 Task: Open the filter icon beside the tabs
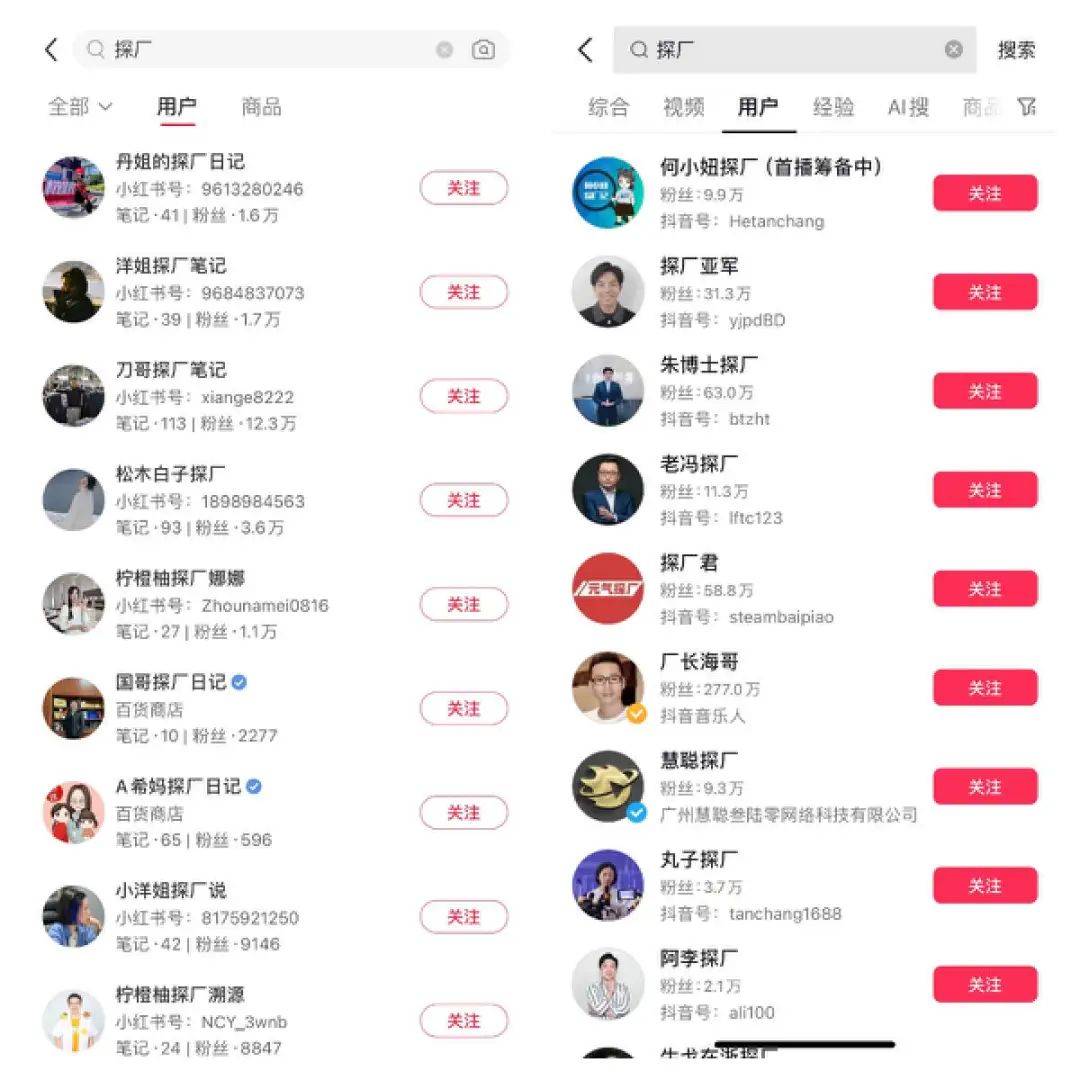click(1026, 106)
